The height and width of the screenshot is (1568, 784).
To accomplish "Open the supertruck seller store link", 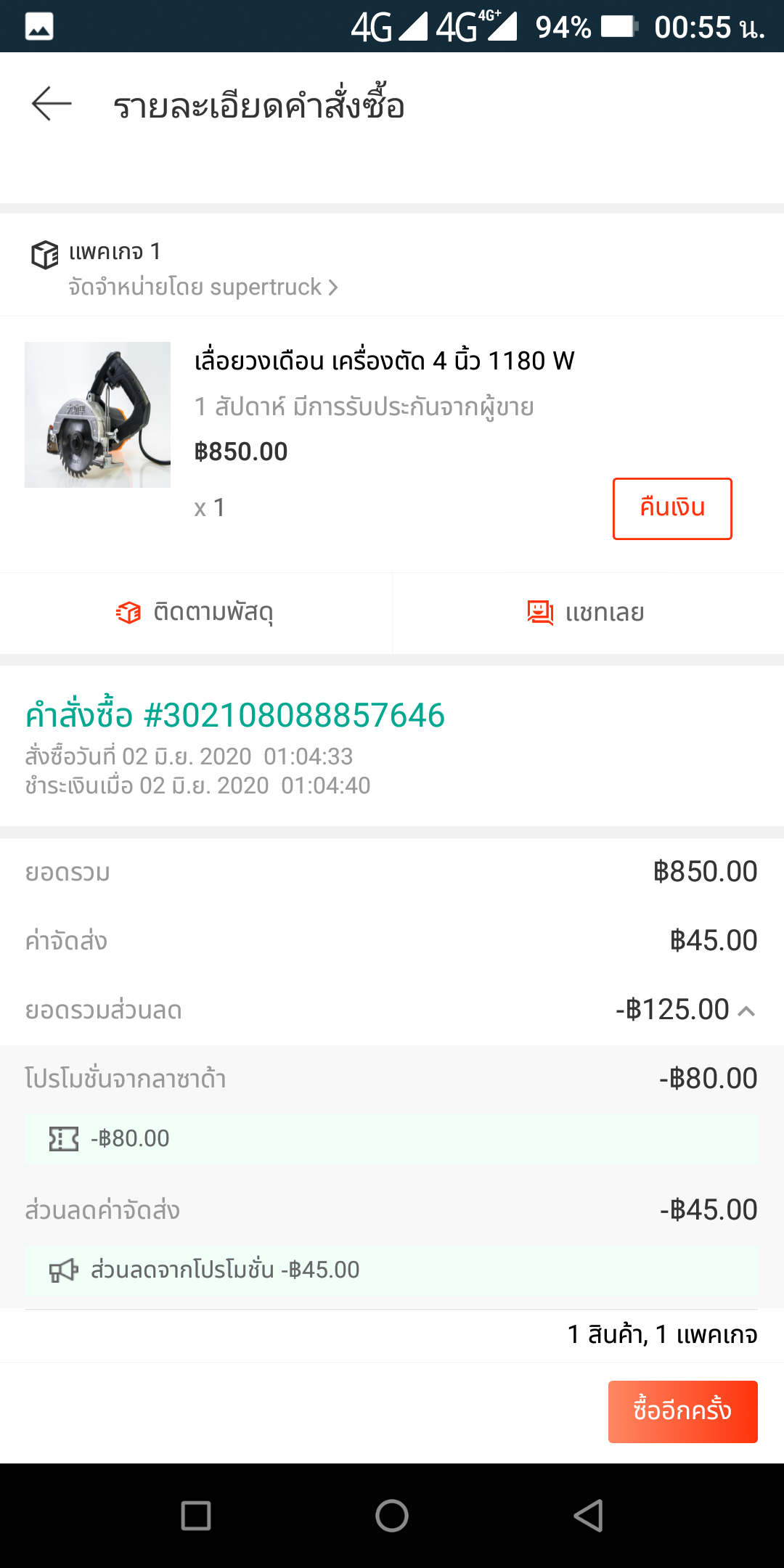I will 203,287.
